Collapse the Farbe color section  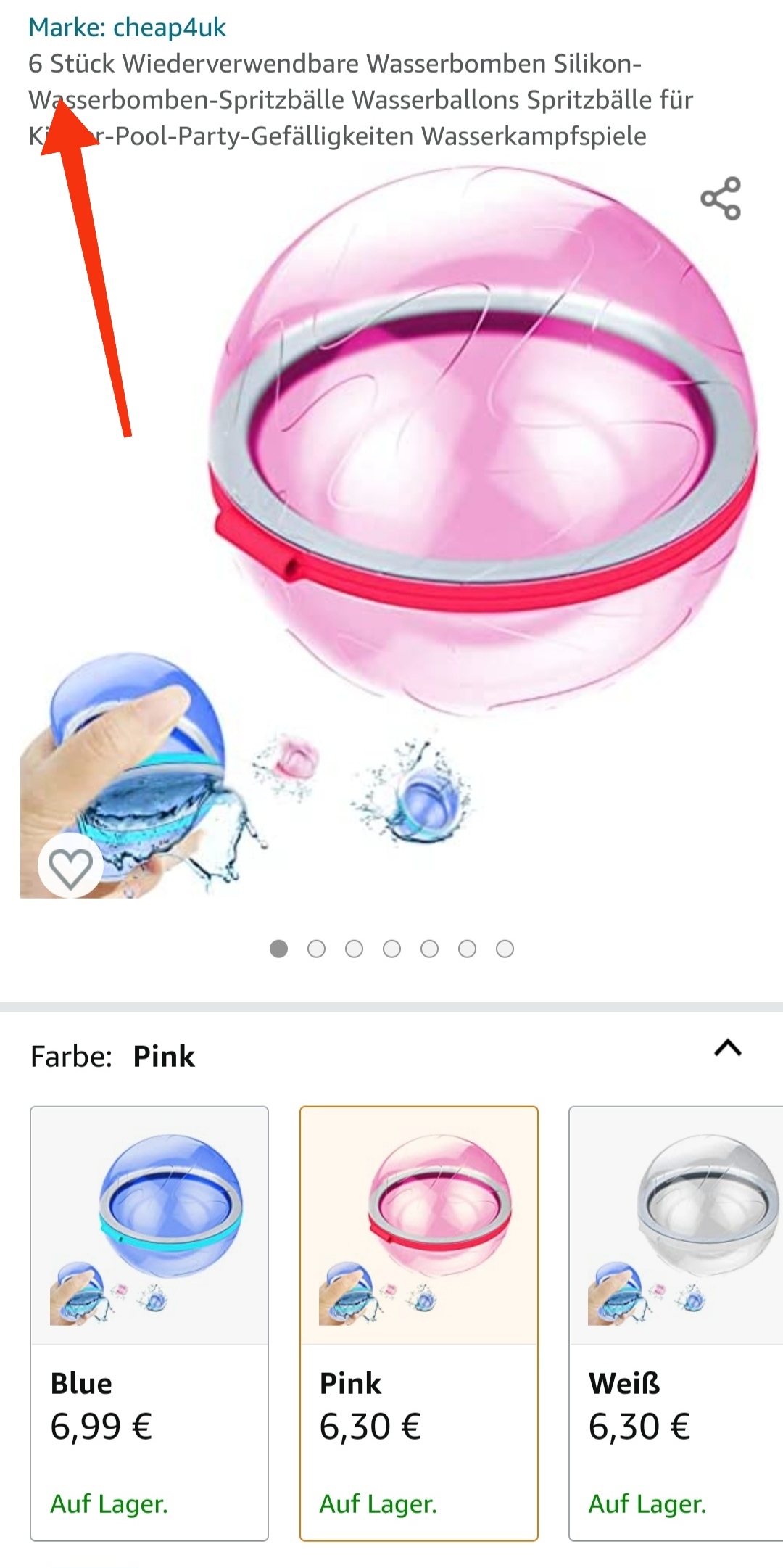[728, 1048]
